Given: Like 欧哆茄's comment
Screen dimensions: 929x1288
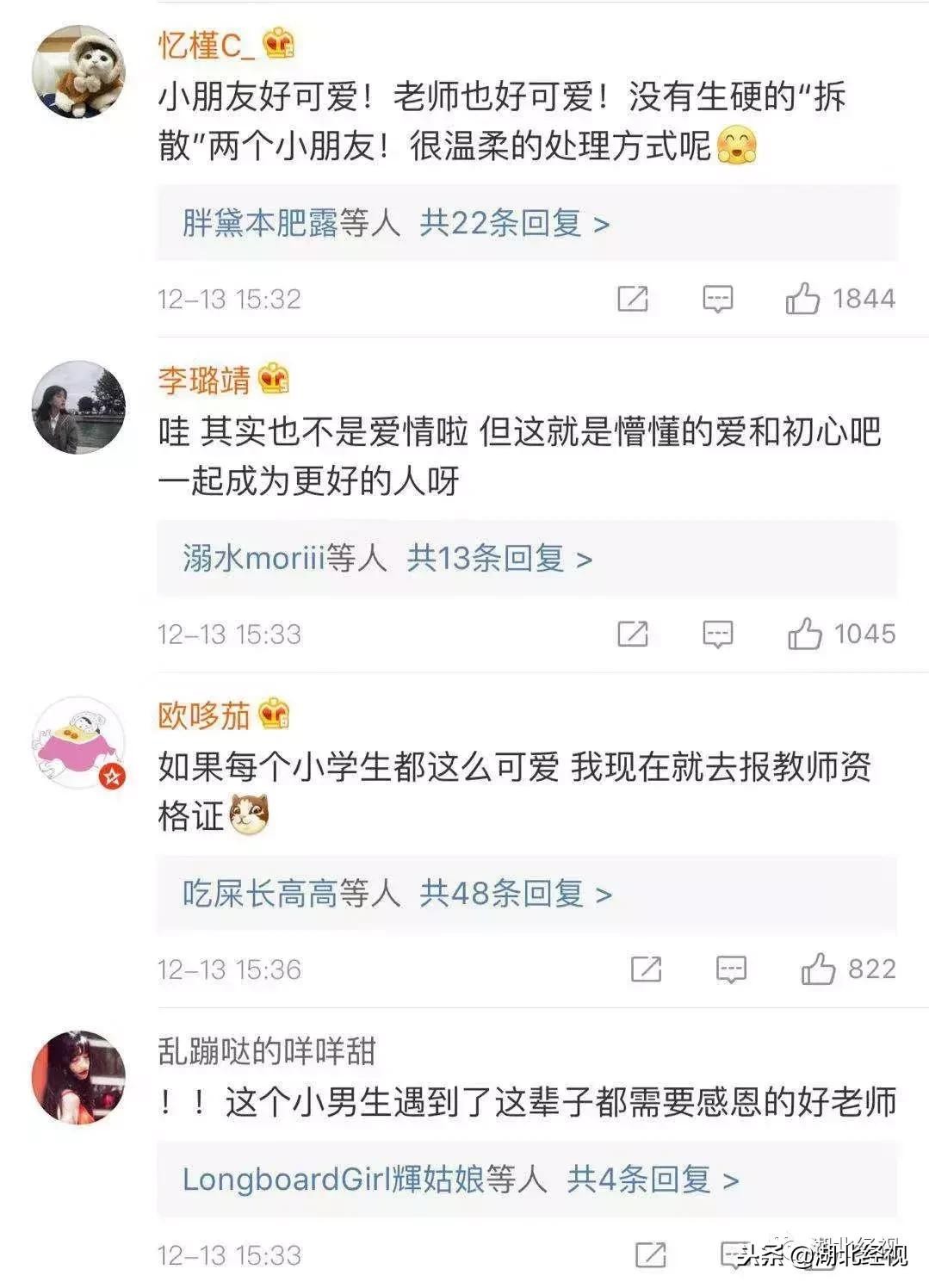Looking at the screenshot, I should [x=818, y=969].
